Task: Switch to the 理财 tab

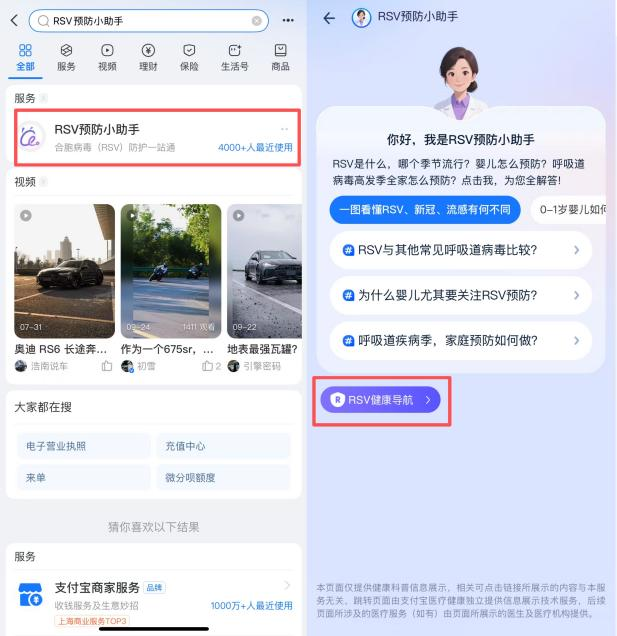Action: pyautogui.click(x=148, y=57)
